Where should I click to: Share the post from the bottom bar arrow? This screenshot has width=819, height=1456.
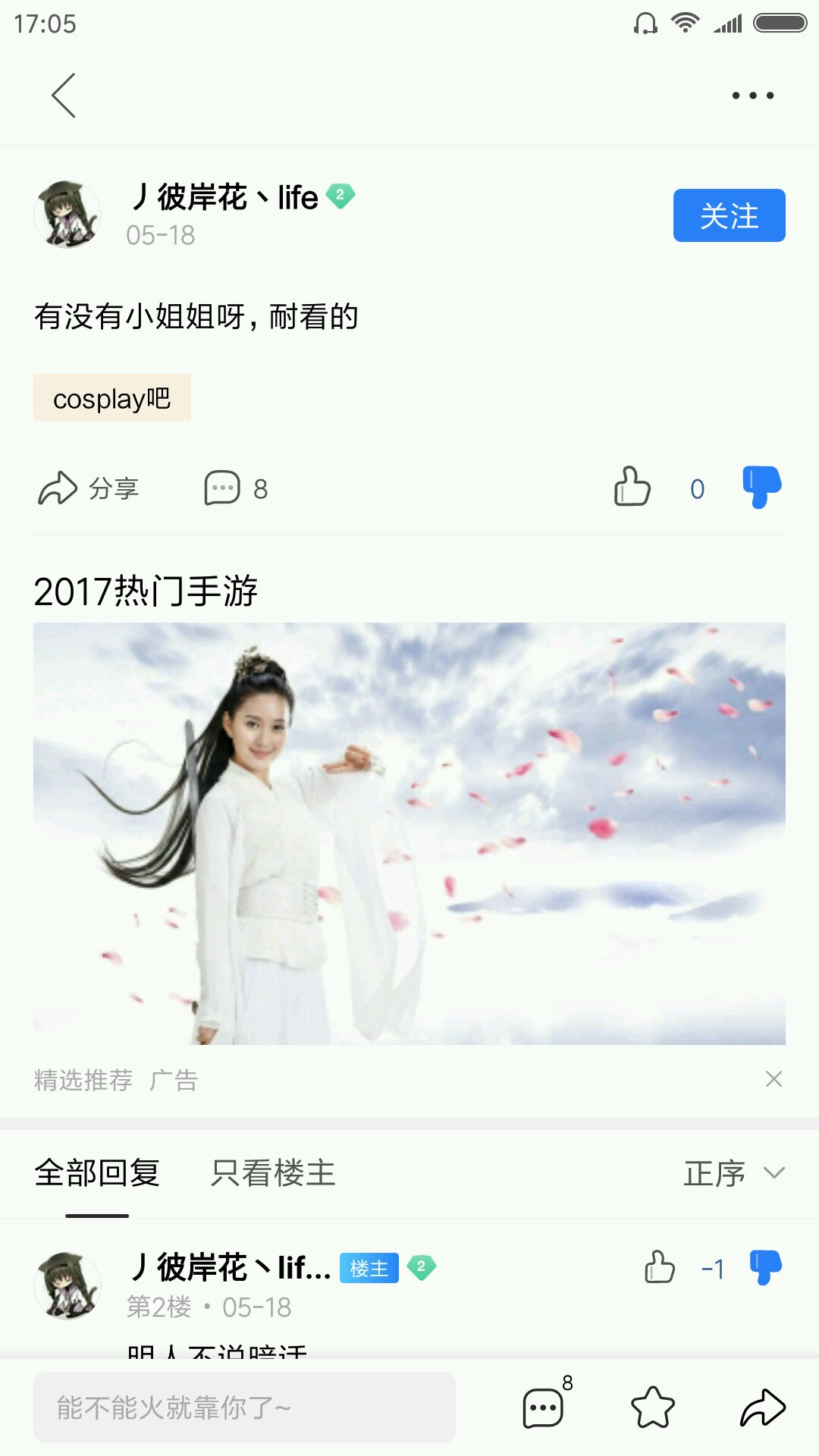763,1407
